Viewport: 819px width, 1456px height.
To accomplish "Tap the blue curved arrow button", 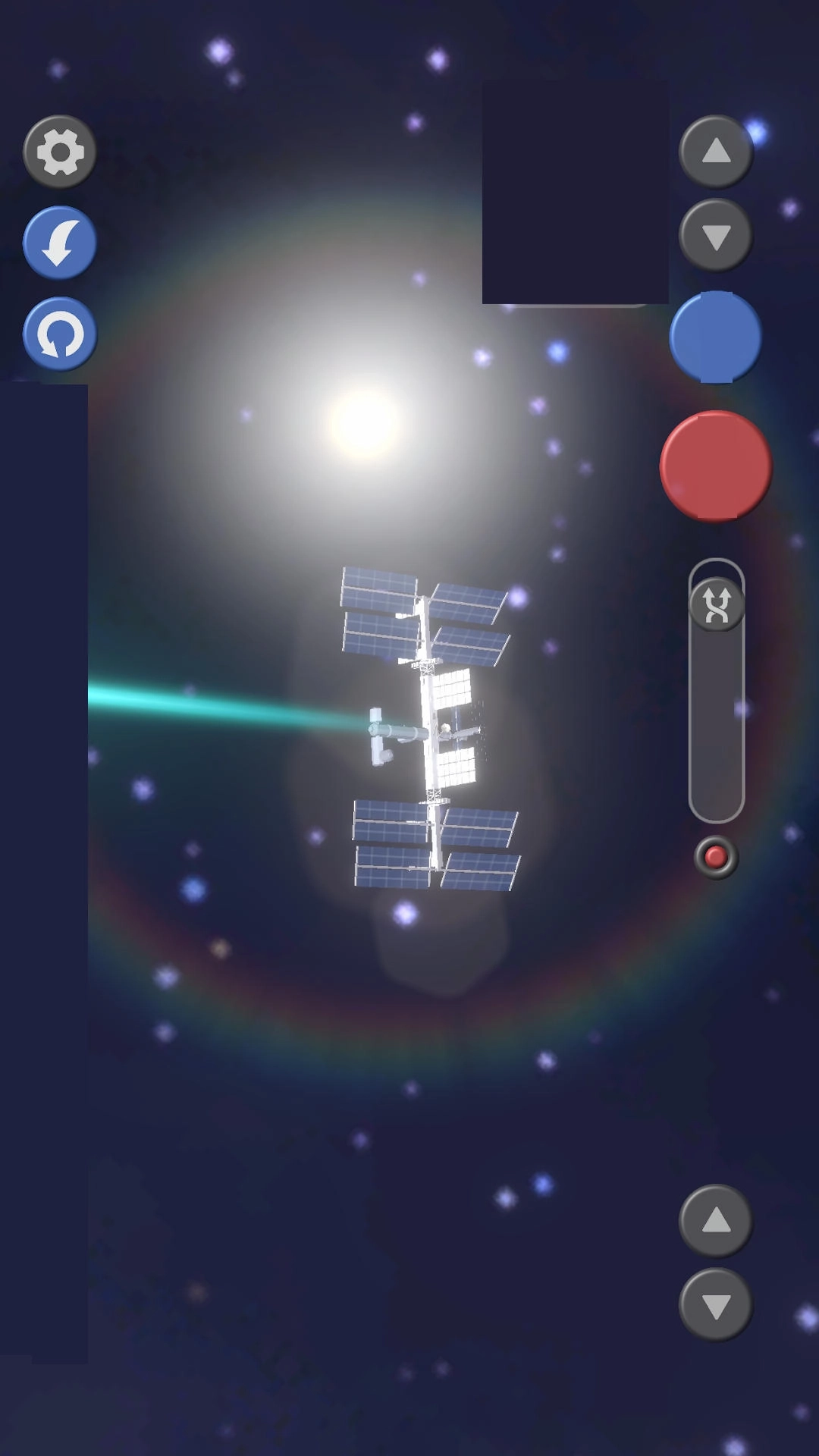I will [x=60, y=243].
